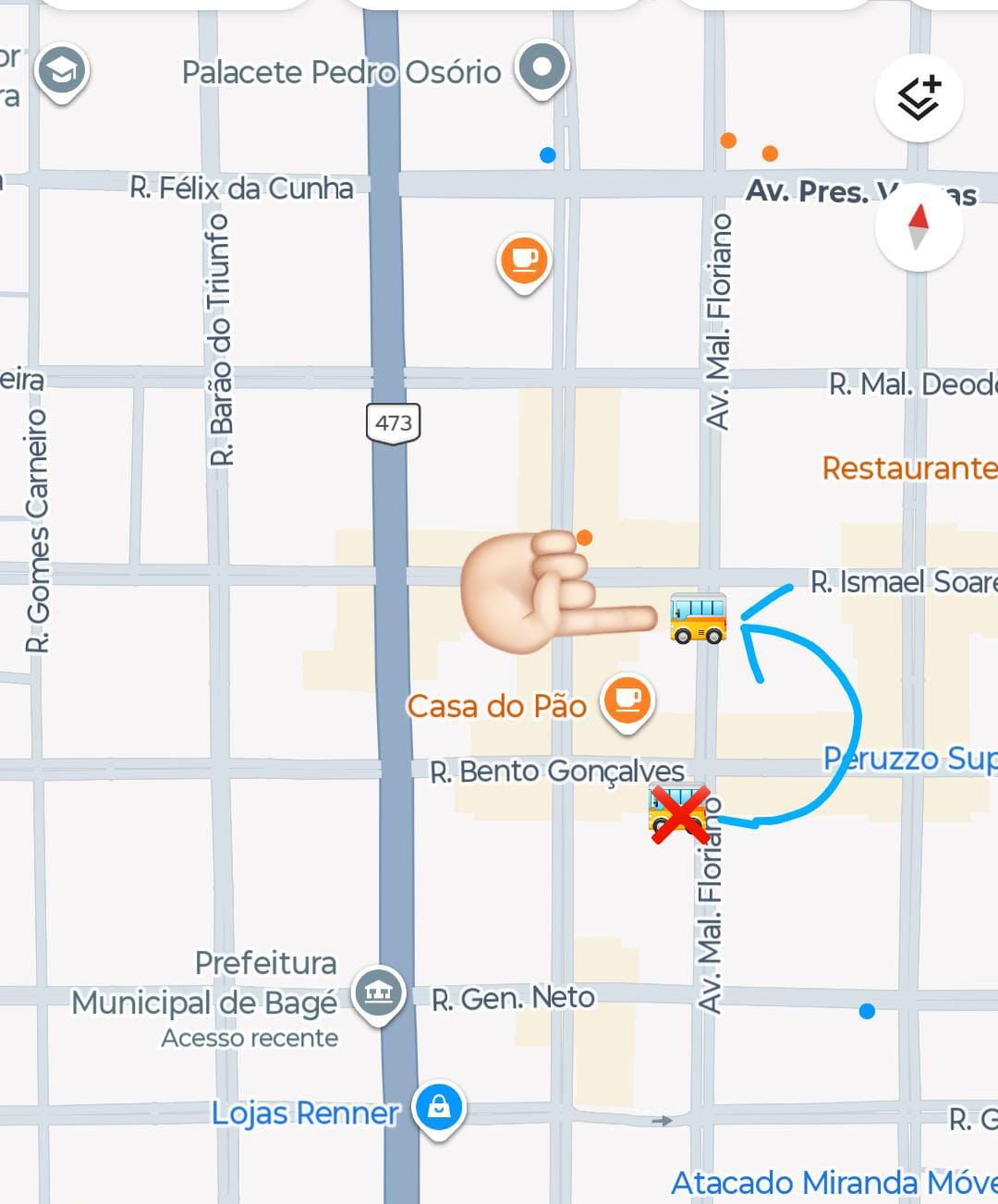Click the small gray arrow near bottom center

662,1120
